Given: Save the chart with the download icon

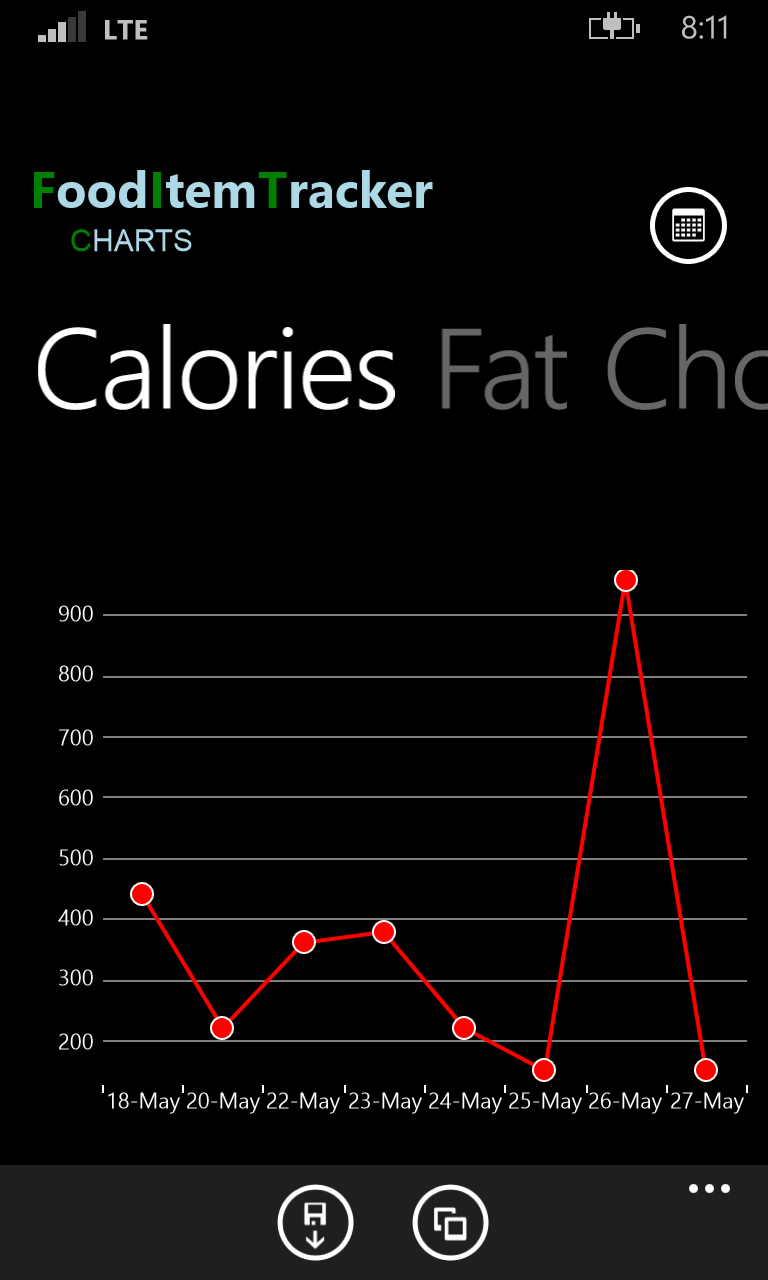Looking at the screenshot, I should pyautogui.click(x=315, y=1222).
